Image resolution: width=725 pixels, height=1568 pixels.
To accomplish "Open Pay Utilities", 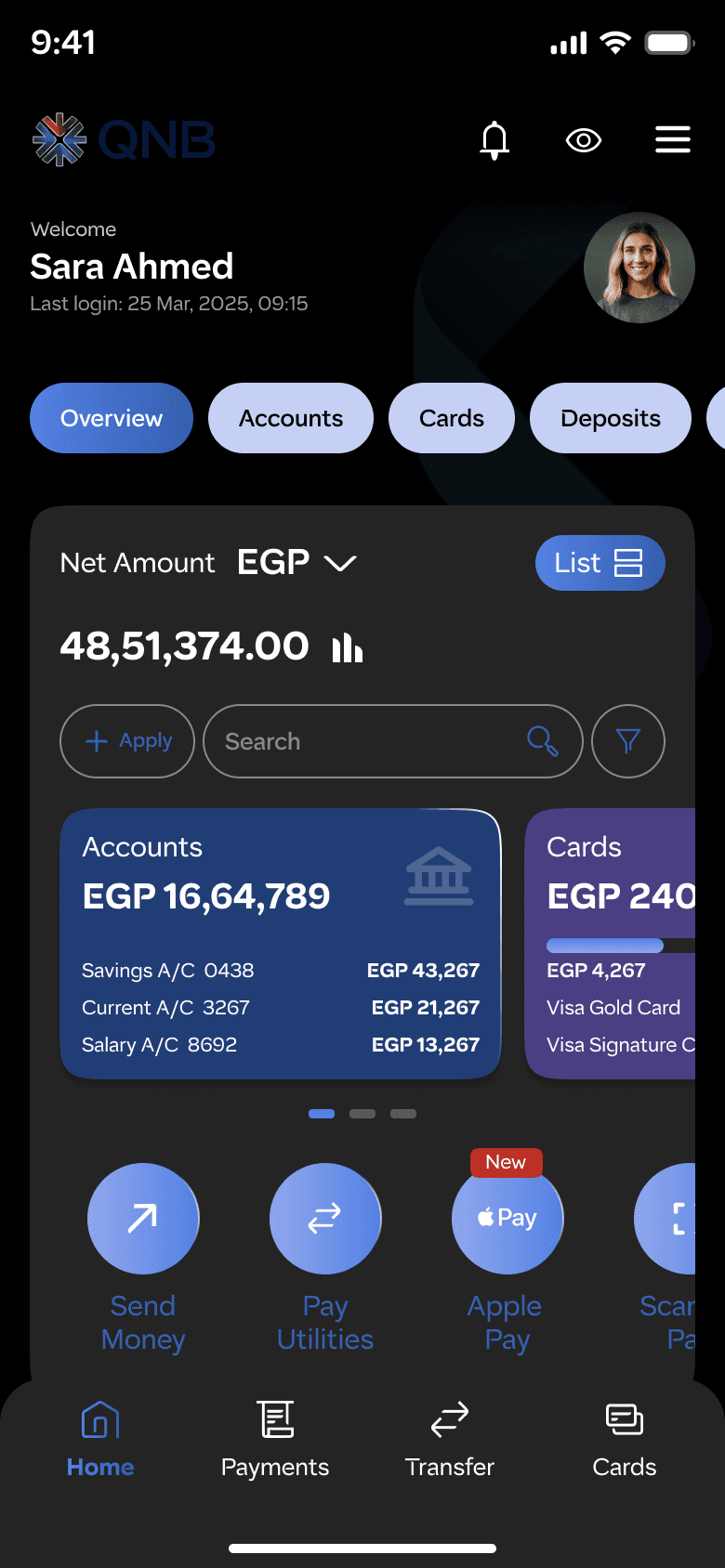I will click(325, 1219).
